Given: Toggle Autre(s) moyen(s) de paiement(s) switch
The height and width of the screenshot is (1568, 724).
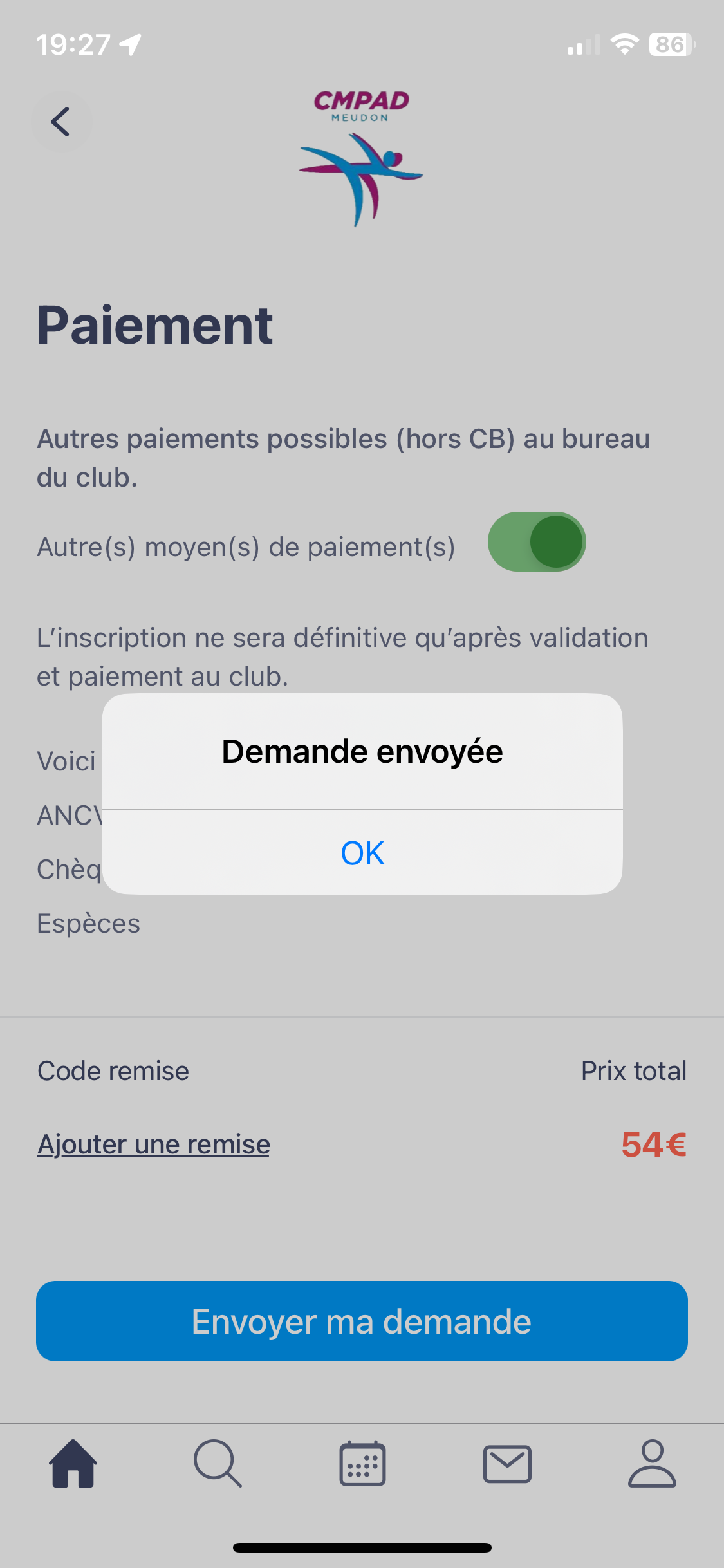Looking at the screenshot, I should [x=537, y=542].
